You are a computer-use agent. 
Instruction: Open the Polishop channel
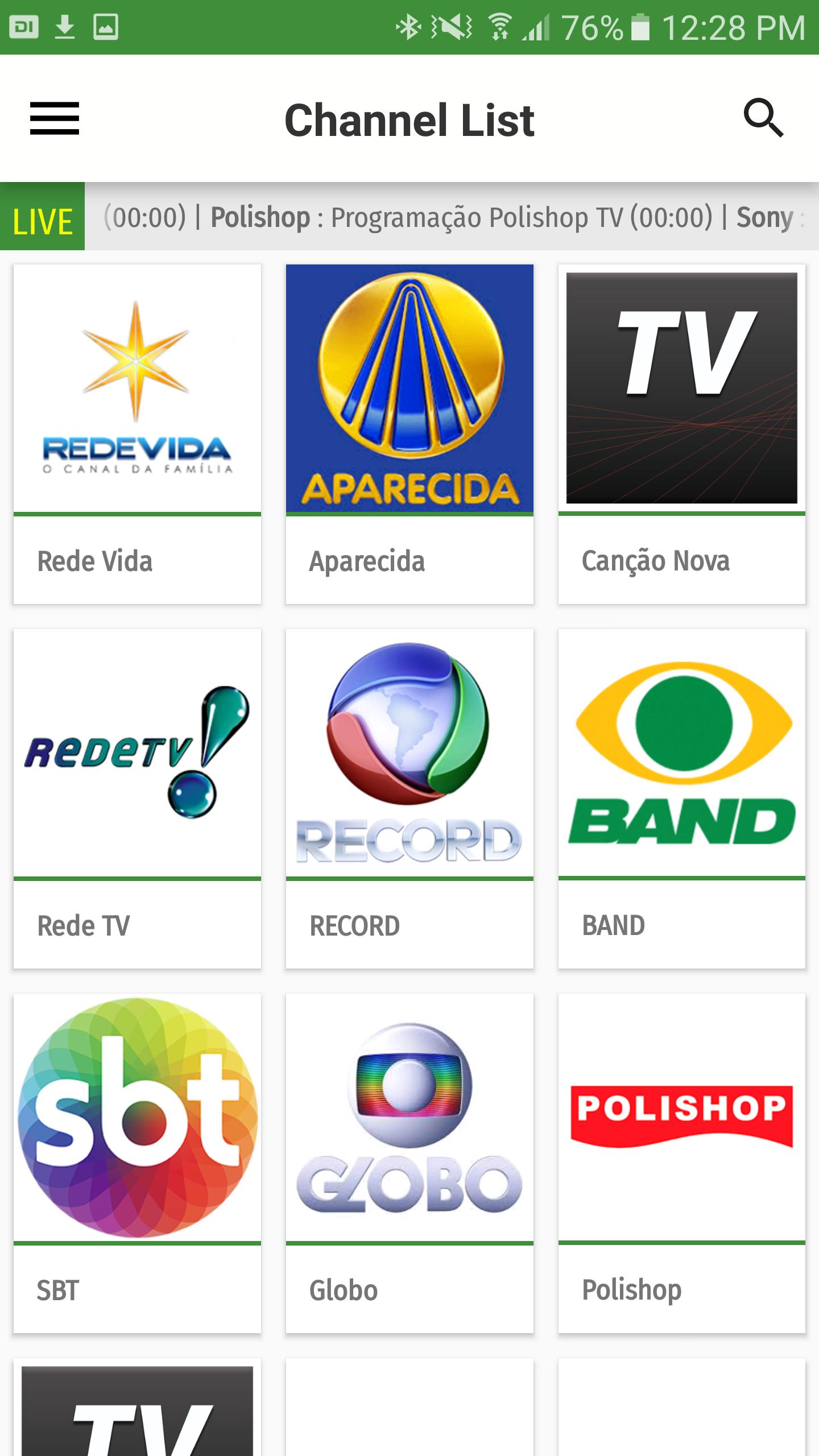click(681, 1163)
